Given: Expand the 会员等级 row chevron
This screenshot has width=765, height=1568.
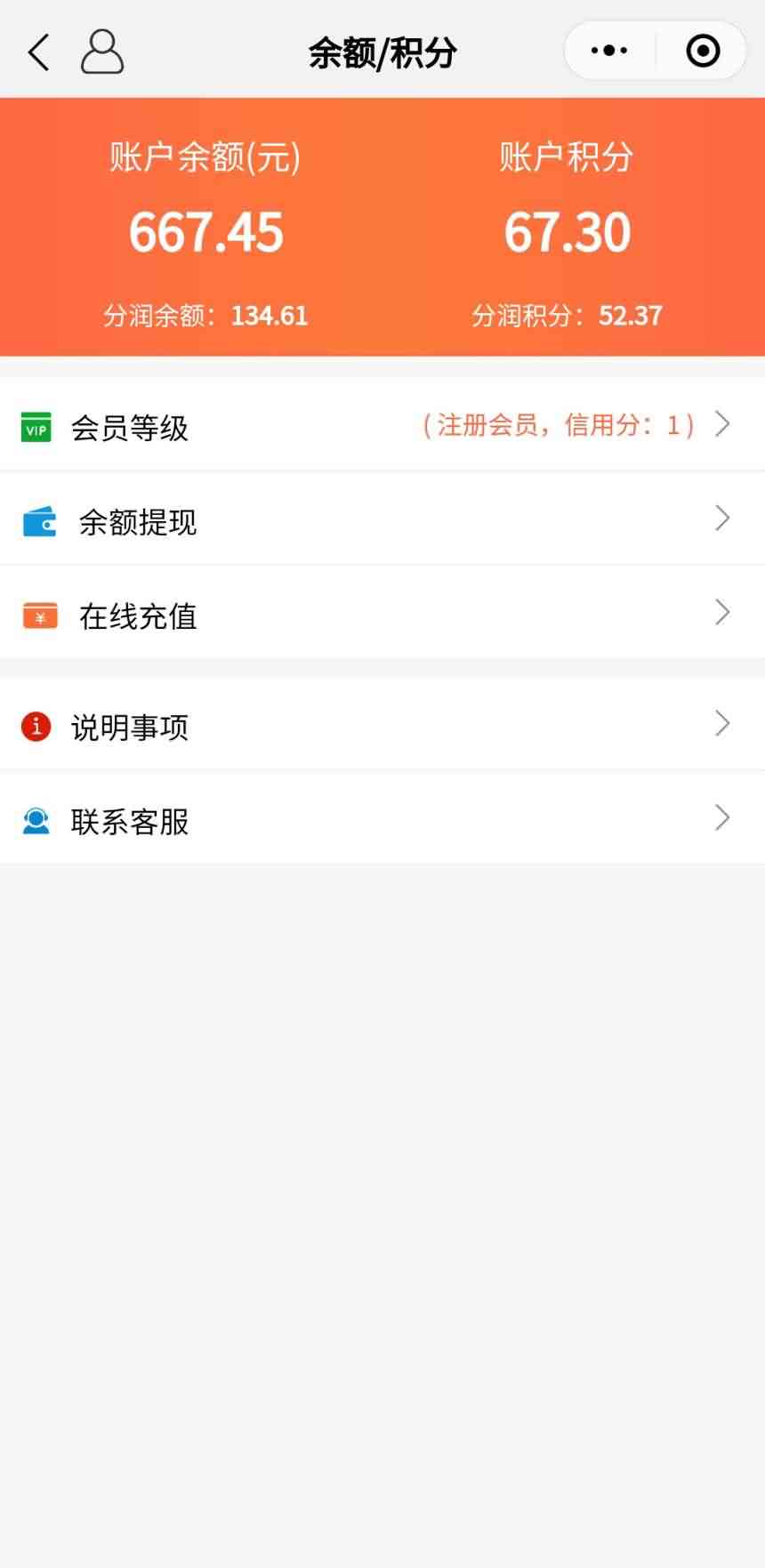Looking at the screenshot, I should (x=722, y=425).
